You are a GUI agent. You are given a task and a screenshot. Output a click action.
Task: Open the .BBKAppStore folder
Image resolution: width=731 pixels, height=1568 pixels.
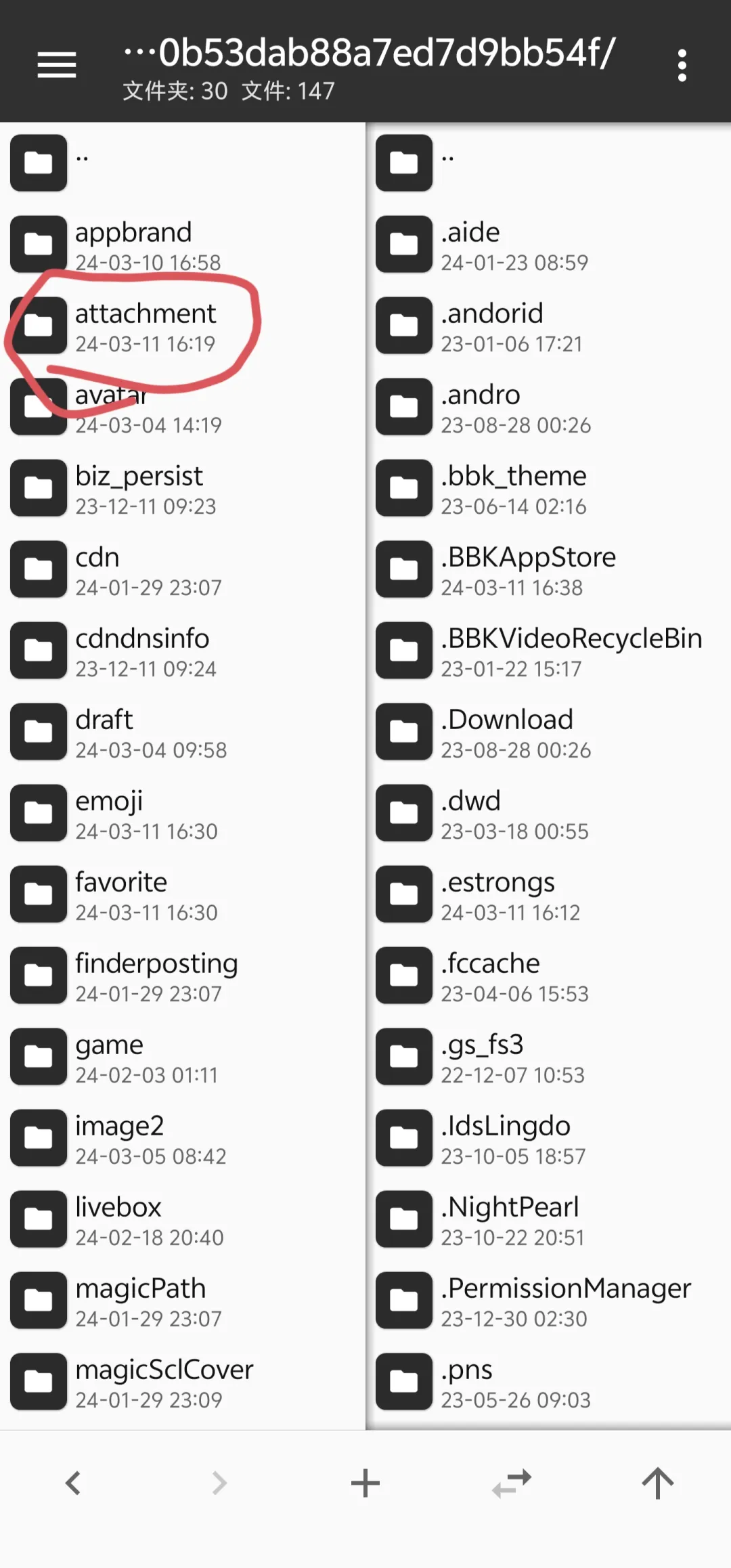[548, 569]
